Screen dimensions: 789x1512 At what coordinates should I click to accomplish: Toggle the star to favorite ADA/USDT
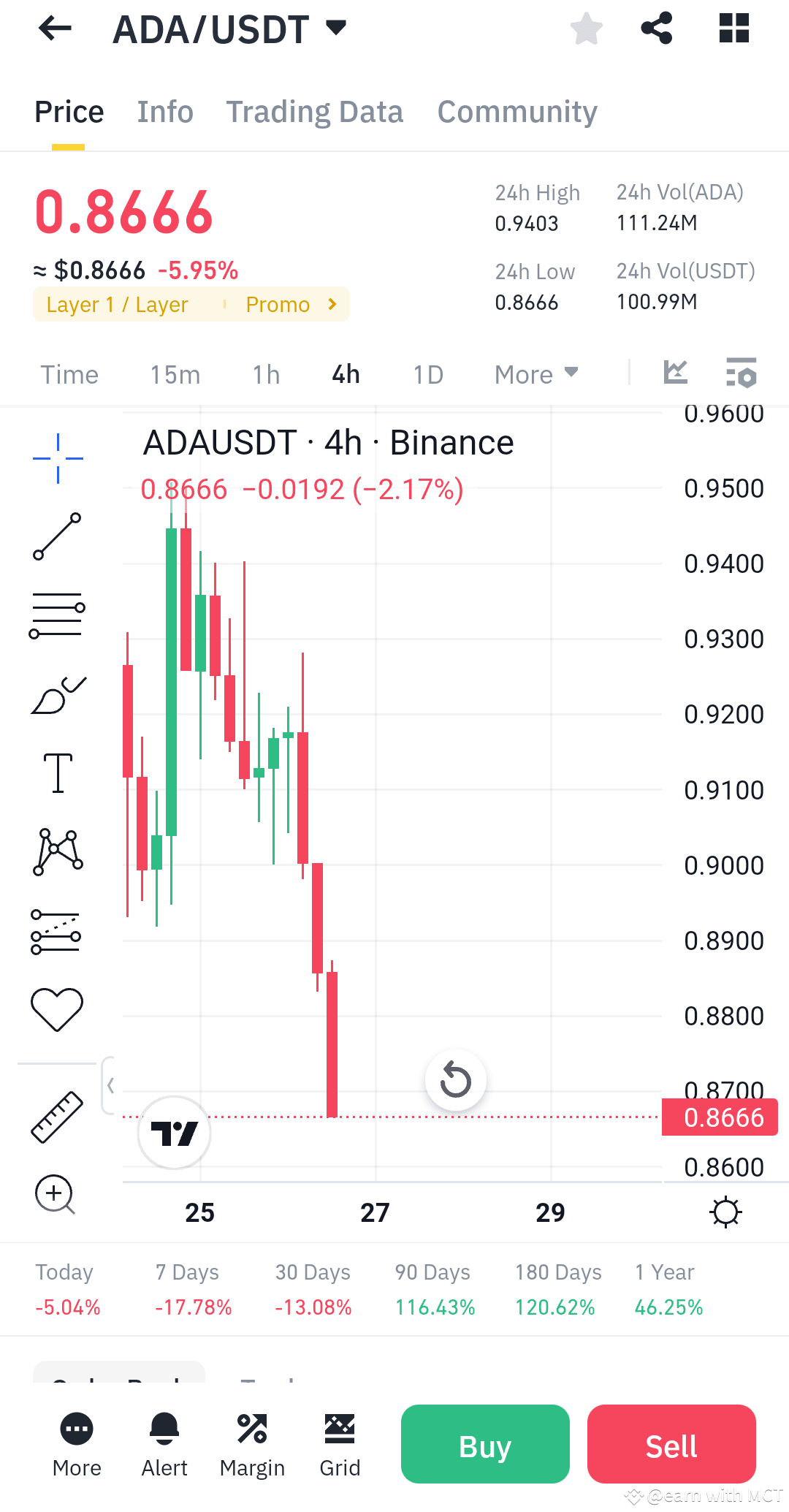click(x=586, y=28)
